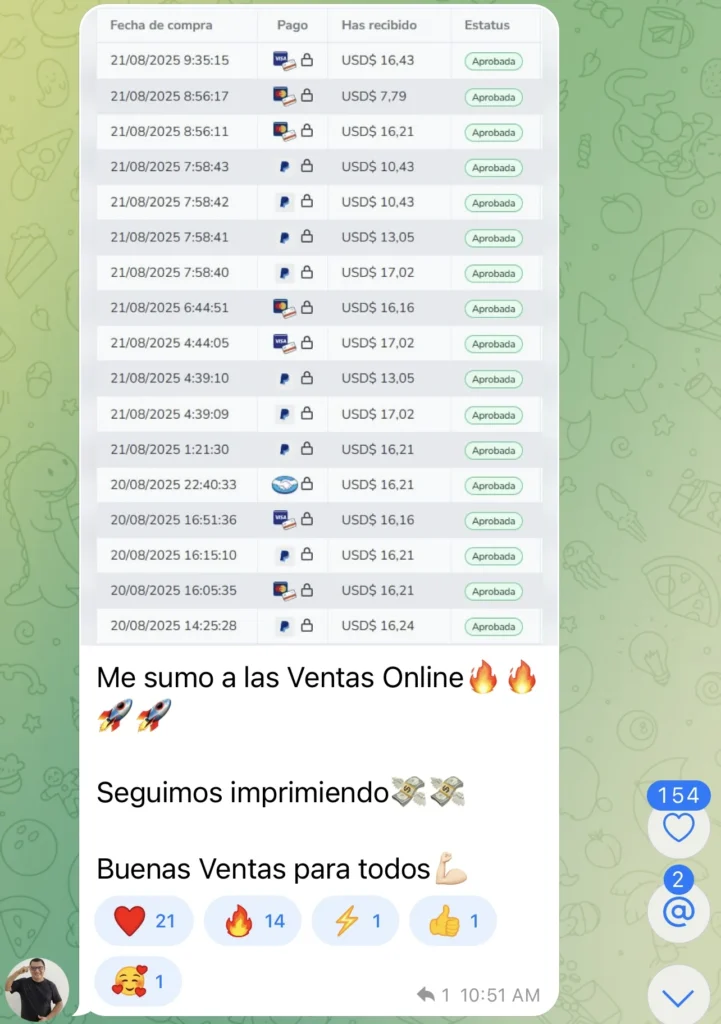Tap the fire reaction with 14 counts
The image size is (721, 1024).
click(253, 920)
